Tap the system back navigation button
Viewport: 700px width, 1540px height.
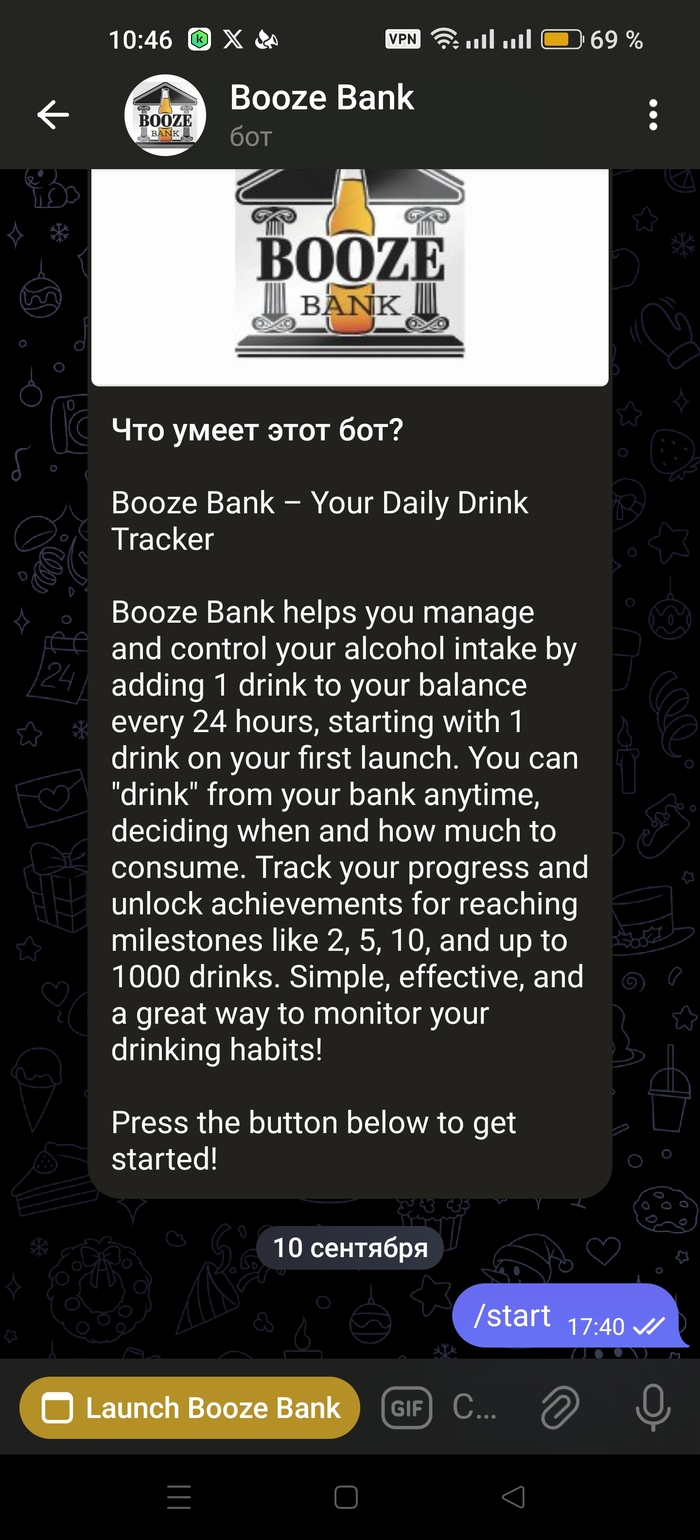point(513,1497)
